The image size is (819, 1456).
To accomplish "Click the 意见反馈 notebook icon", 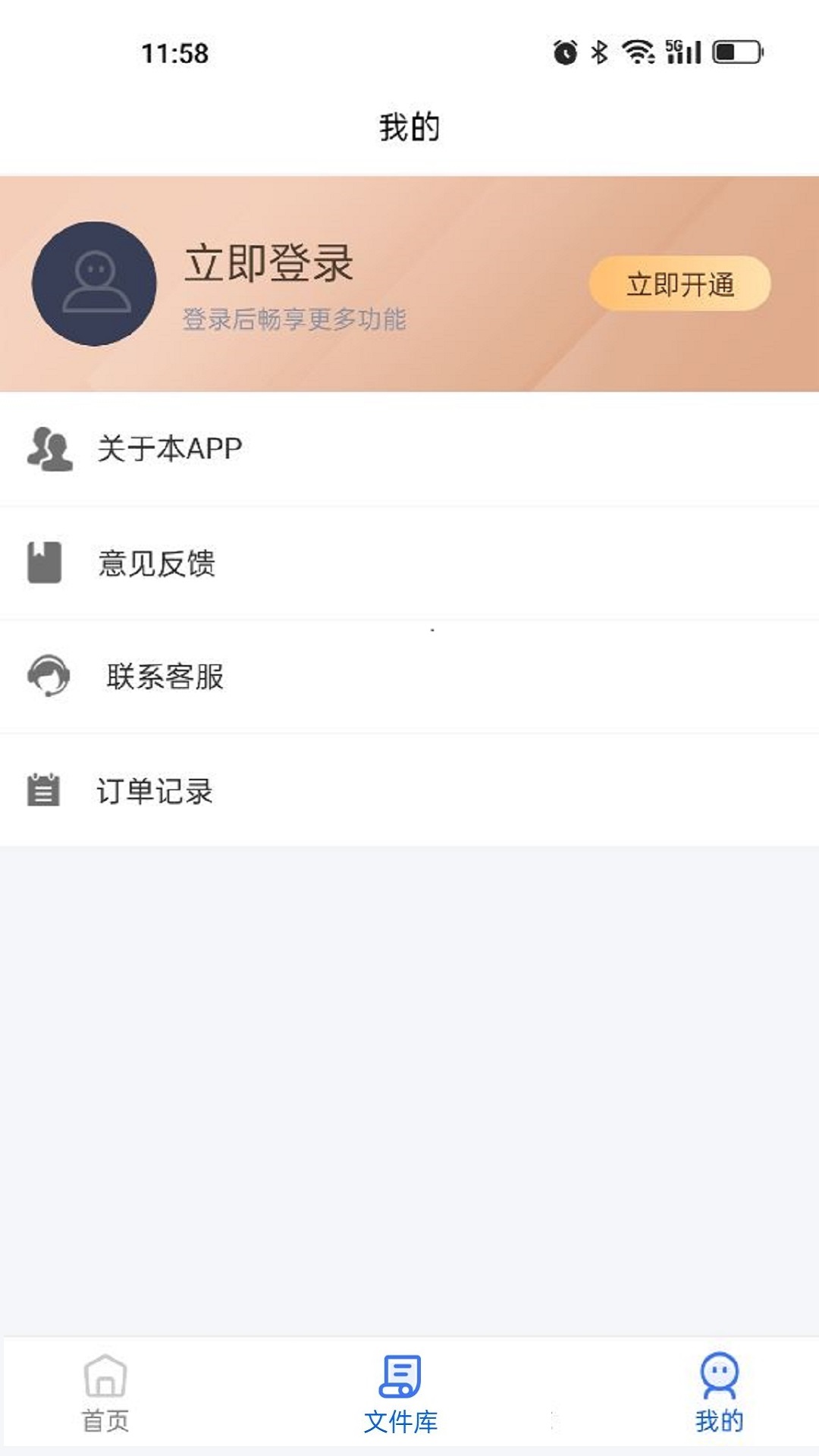I will tap(43, 563).
